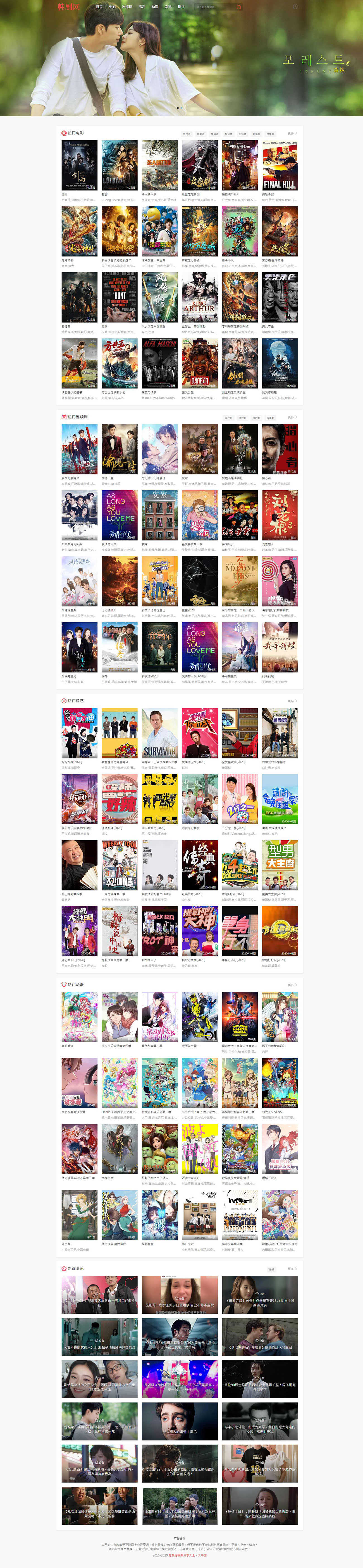Tap 更多 in the 热门连续剧 section
Image resolution: width=363 pixels, height=1568 pixels.
pos(292,417)
